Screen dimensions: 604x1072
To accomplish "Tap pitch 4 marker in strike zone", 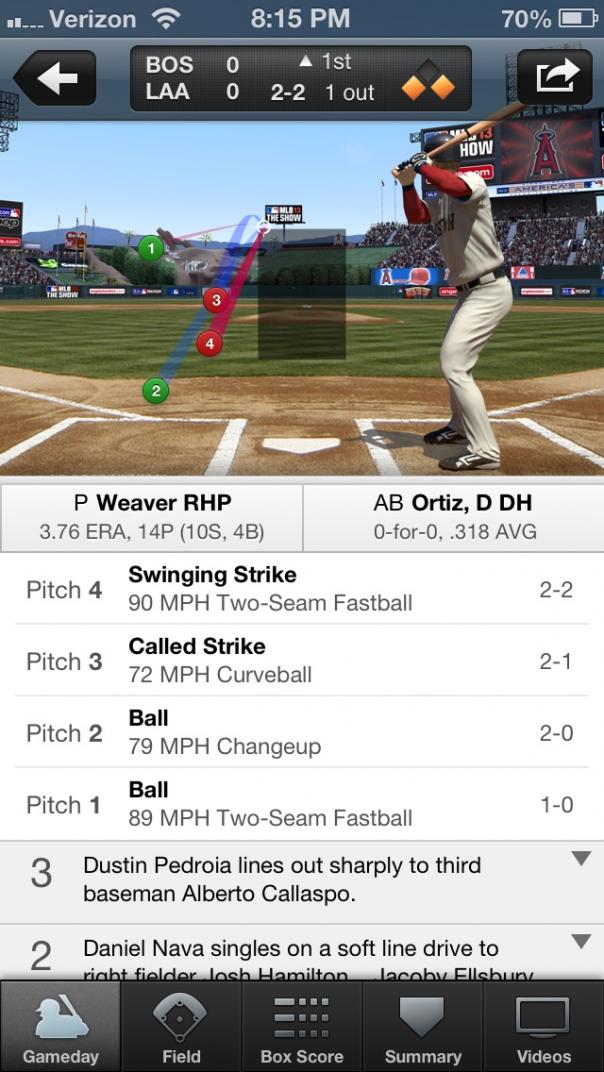I will point(208,343).
